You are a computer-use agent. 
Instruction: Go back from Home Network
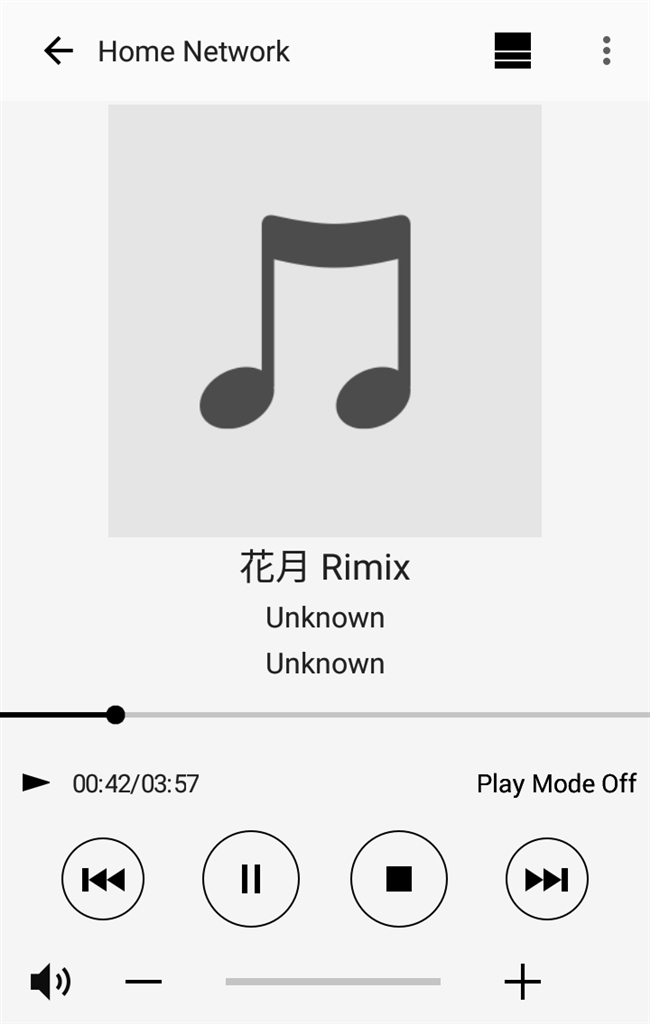[59, 51]
